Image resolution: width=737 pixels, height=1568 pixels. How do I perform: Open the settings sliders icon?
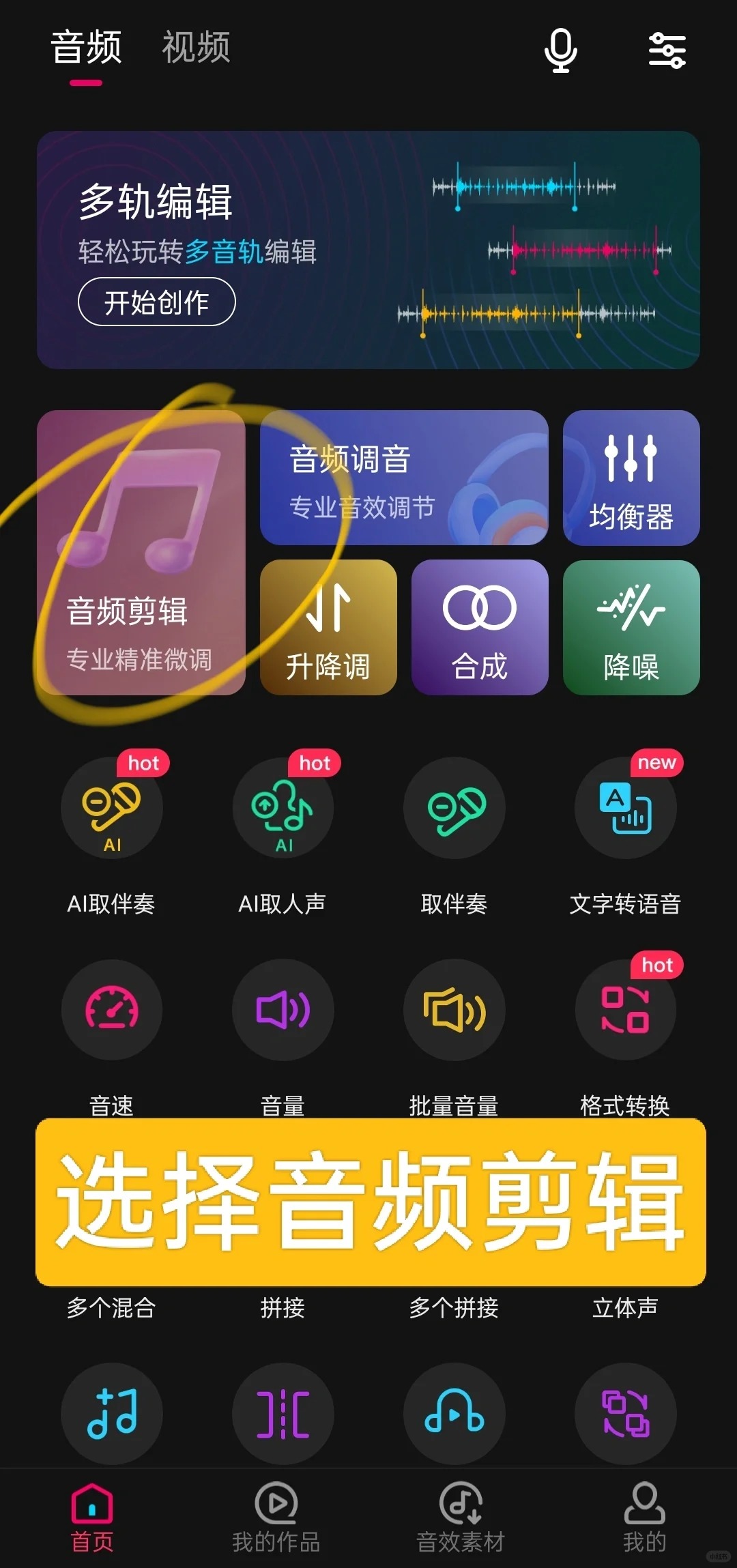667,50
